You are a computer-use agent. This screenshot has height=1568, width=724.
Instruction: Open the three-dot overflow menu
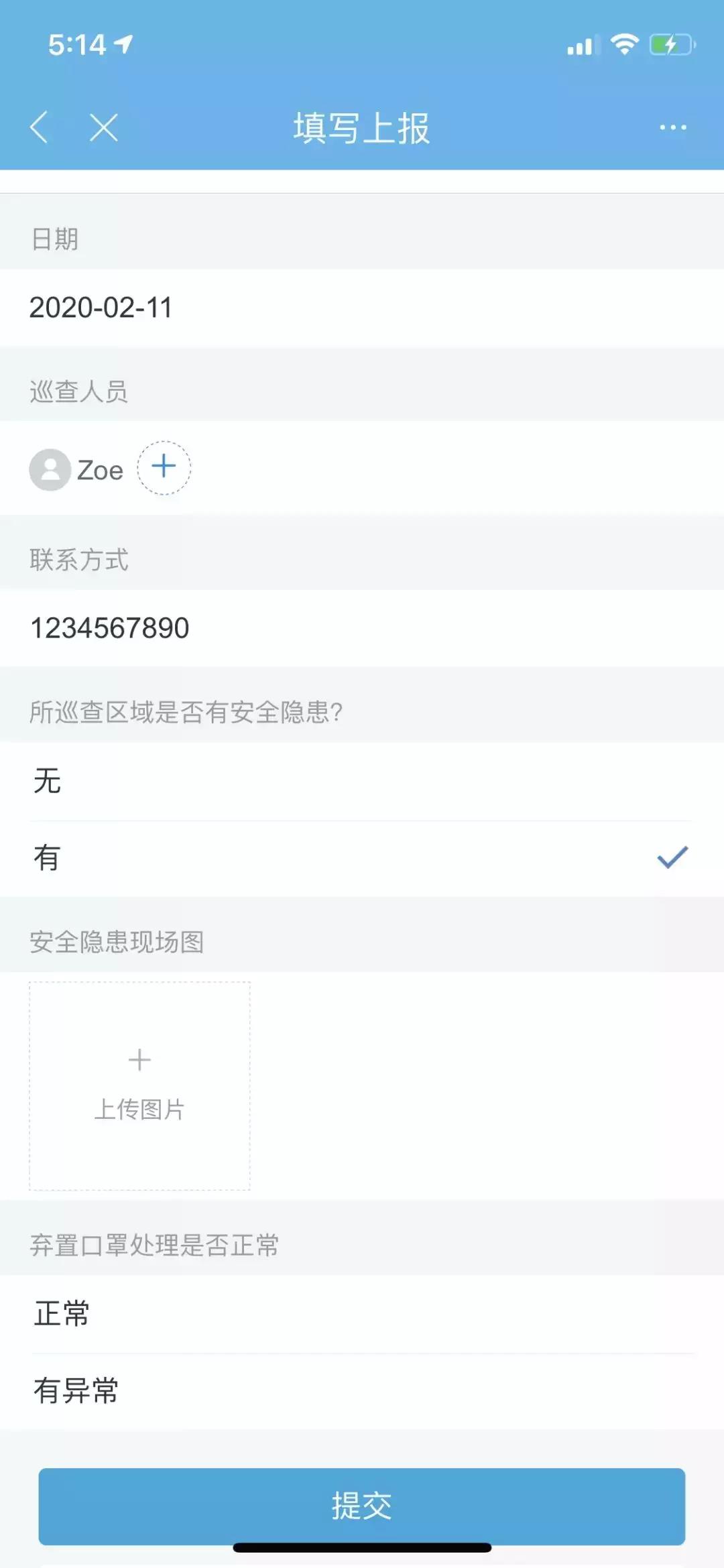672,127
